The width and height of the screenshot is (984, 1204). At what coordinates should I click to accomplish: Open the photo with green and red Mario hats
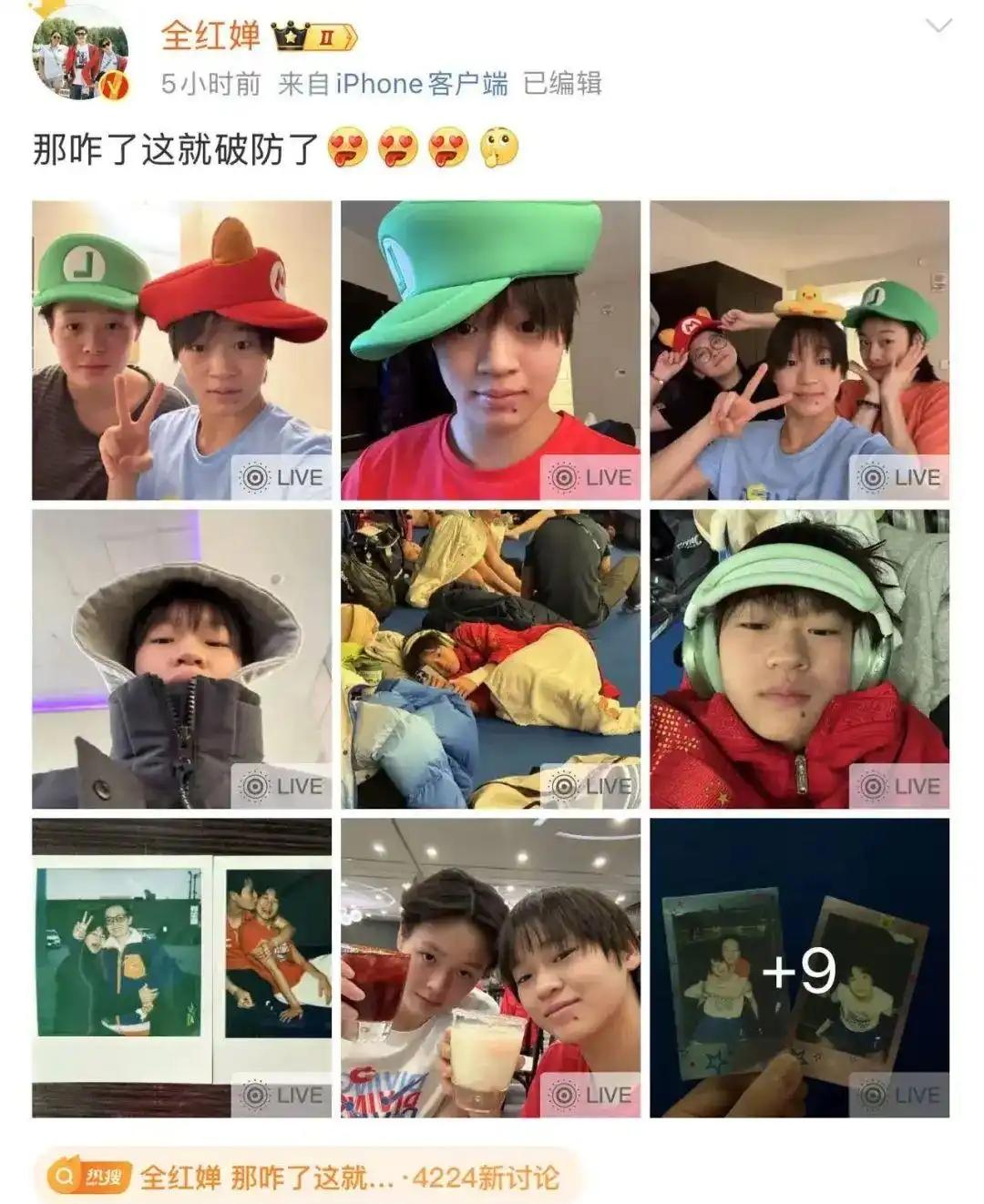182,350
